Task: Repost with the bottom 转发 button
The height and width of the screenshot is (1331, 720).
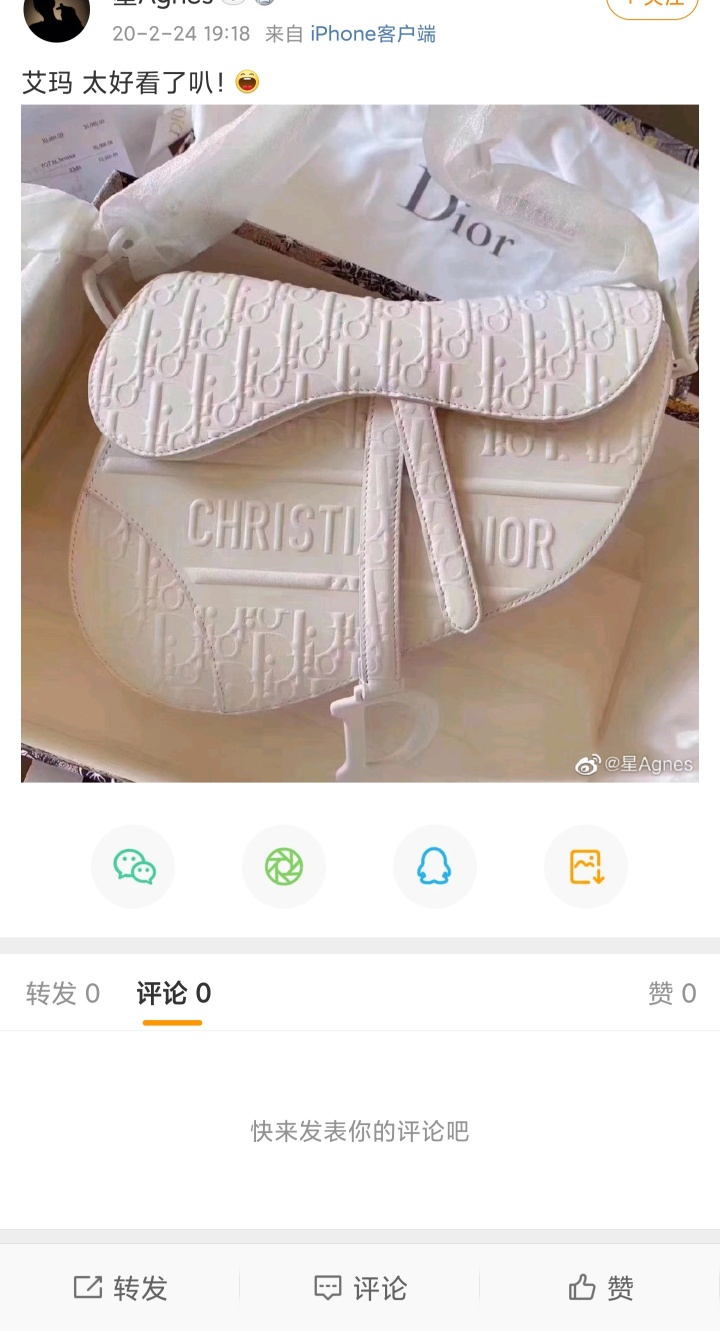Action: tap(120, 1287)
